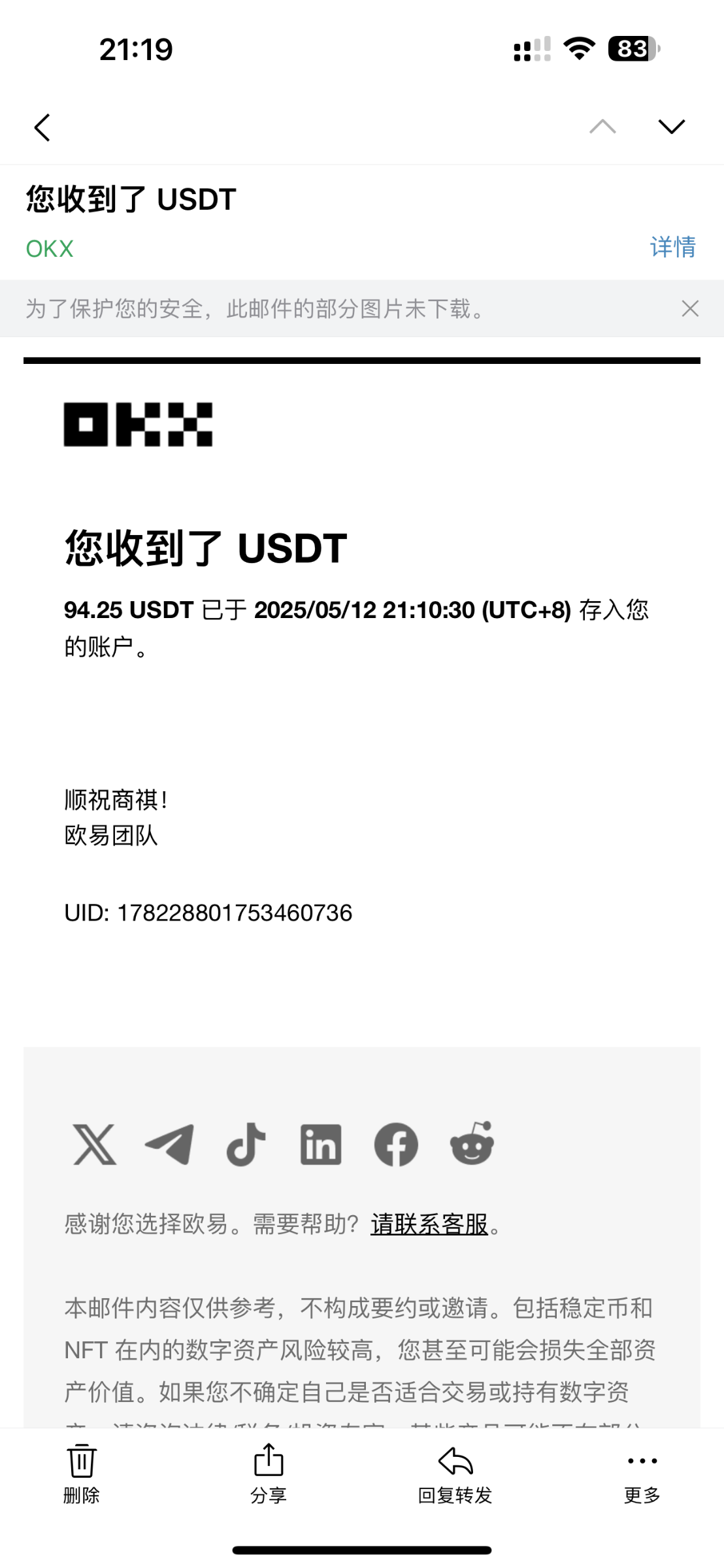Image resolution: width=724 pixels, height=1568 pixels.
Task: Open OKX's TikTok page
Action: coord(246,1144)
